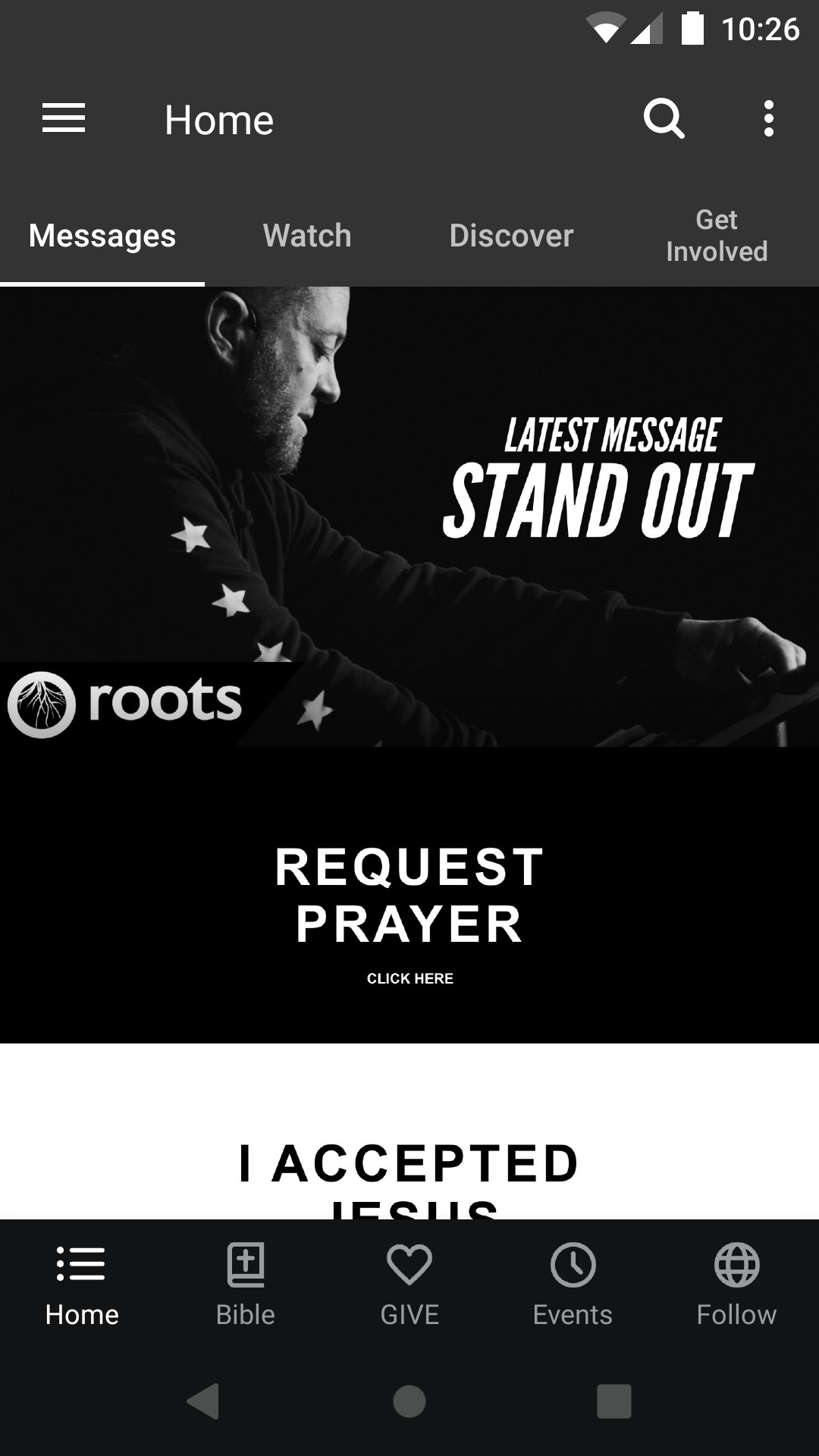819x1456 pixels.
Task: Select the Home list icon in bottom bar
Action: pyautogui.click(x=81, y=1282)
